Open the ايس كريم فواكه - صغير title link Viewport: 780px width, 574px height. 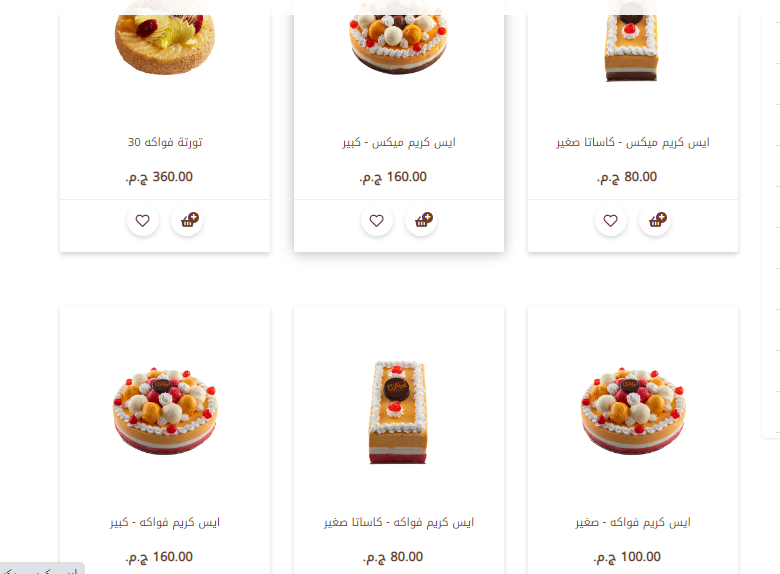click(x=633, y=522)
